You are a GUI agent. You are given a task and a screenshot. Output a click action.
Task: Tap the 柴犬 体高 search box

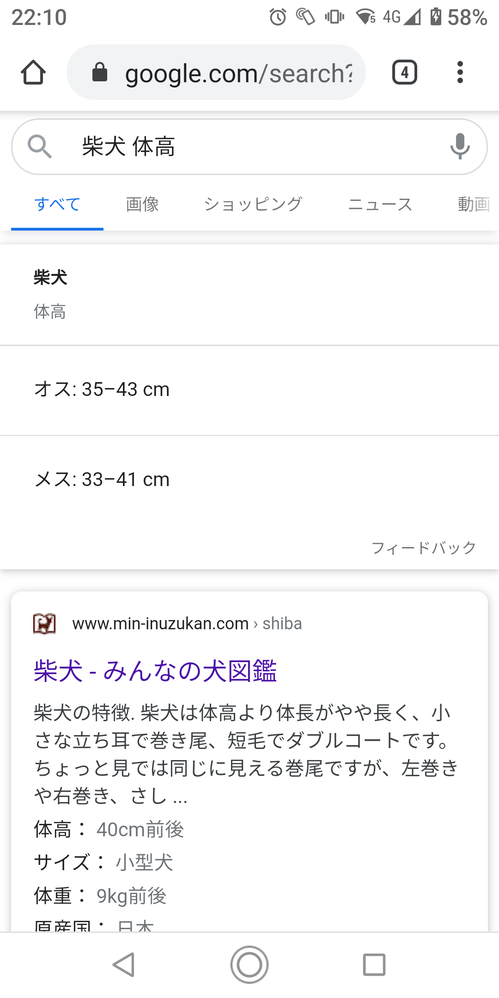pyautogui.click(x=250, y=147)
